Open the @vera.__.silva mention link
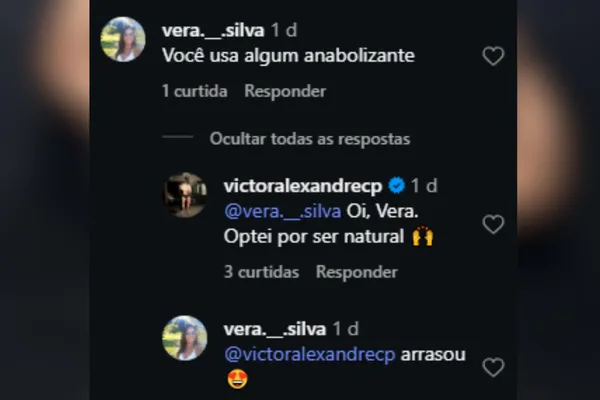This screenshot has height=400, width=600. point(284,211)
